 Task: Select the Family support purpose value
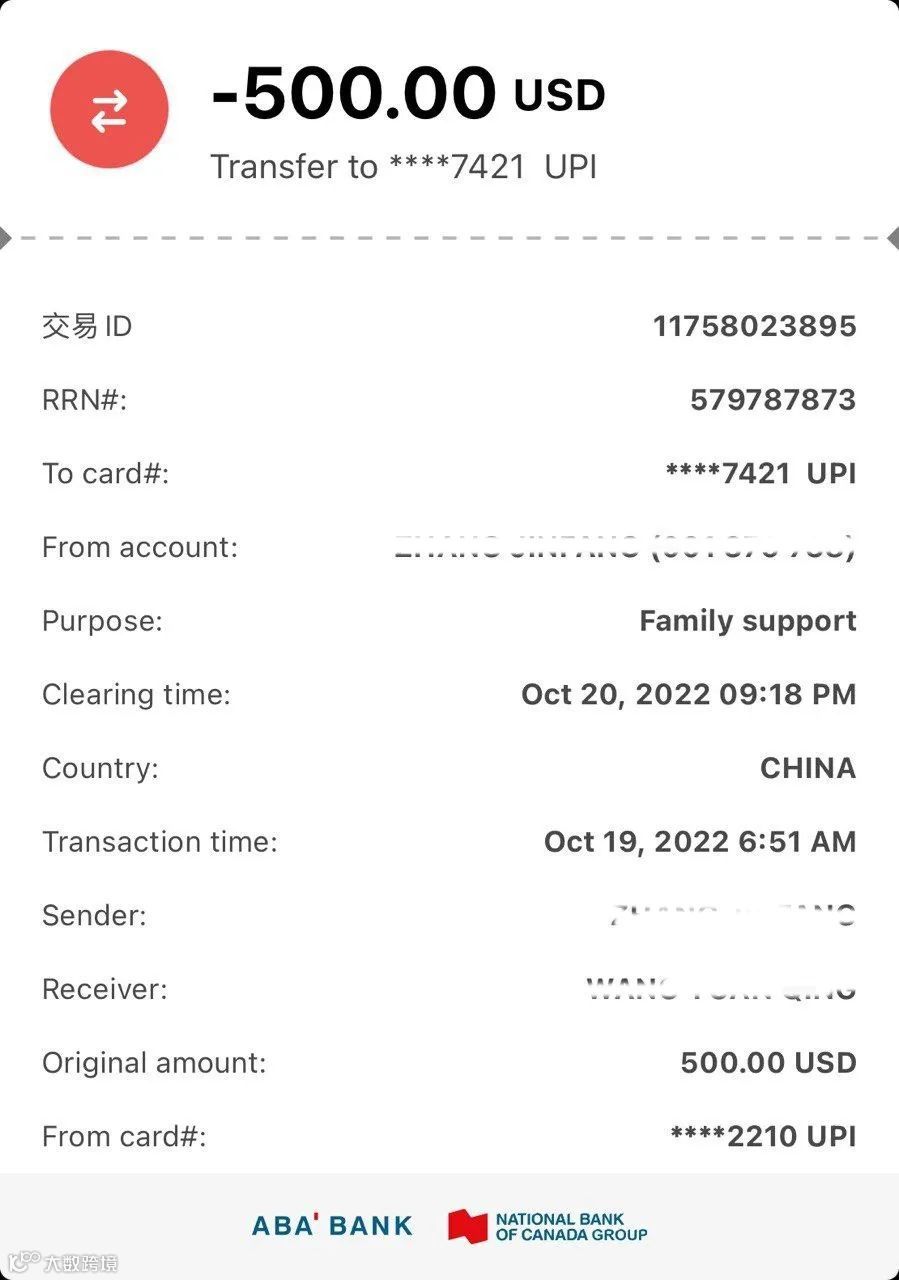click(747, 621)
